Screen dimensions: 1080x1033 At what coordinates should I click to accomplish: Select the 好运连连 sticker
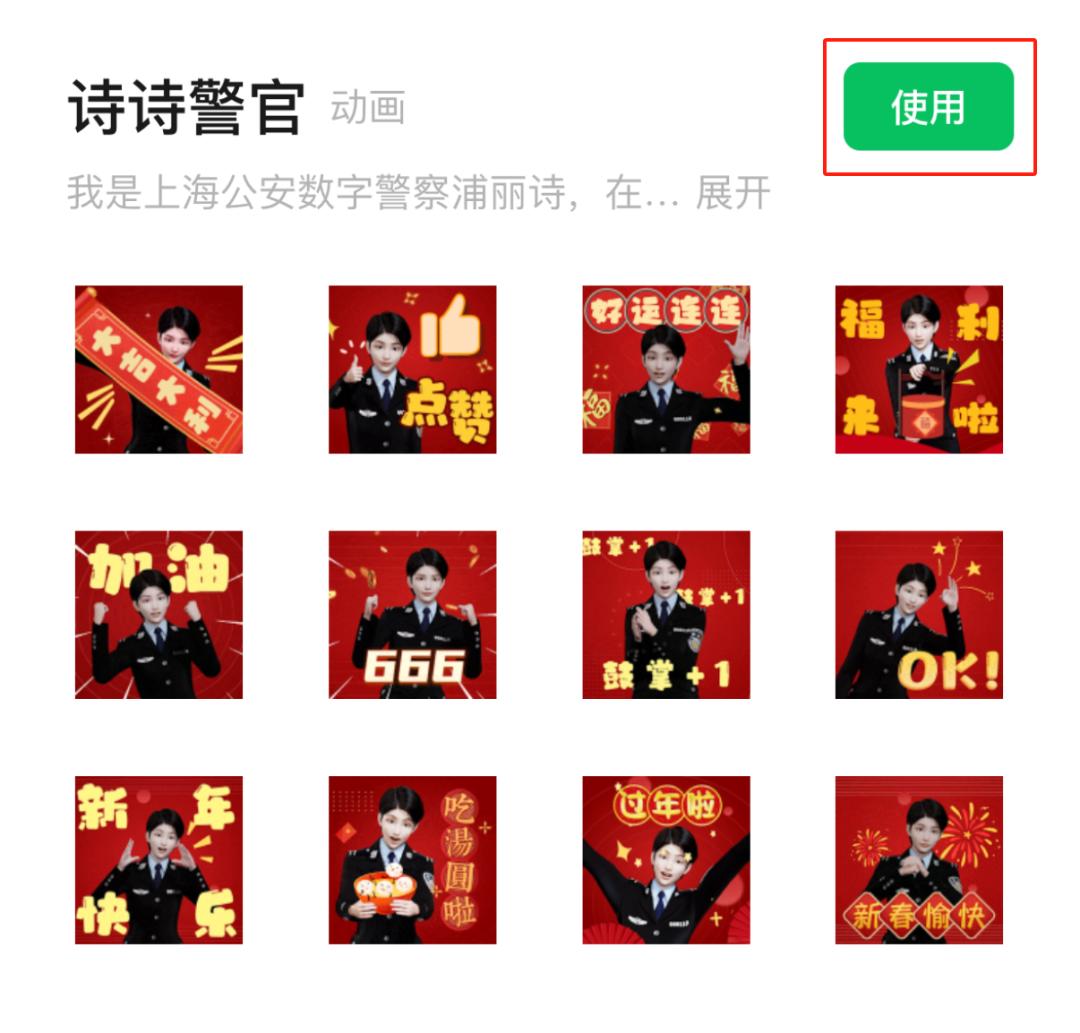click(x=666, y=369)
